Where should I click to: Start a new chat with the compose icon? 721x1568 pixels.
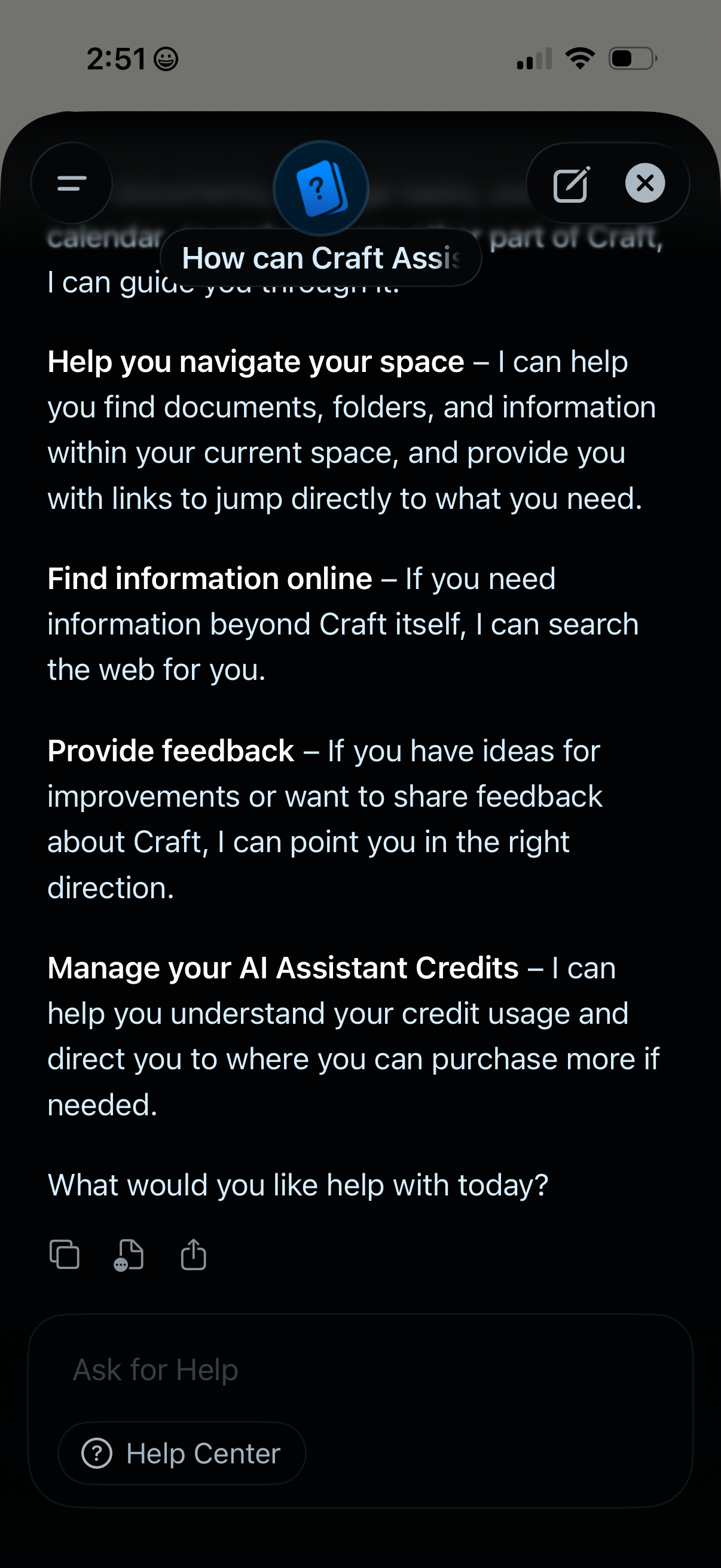(x=572, y=183)
